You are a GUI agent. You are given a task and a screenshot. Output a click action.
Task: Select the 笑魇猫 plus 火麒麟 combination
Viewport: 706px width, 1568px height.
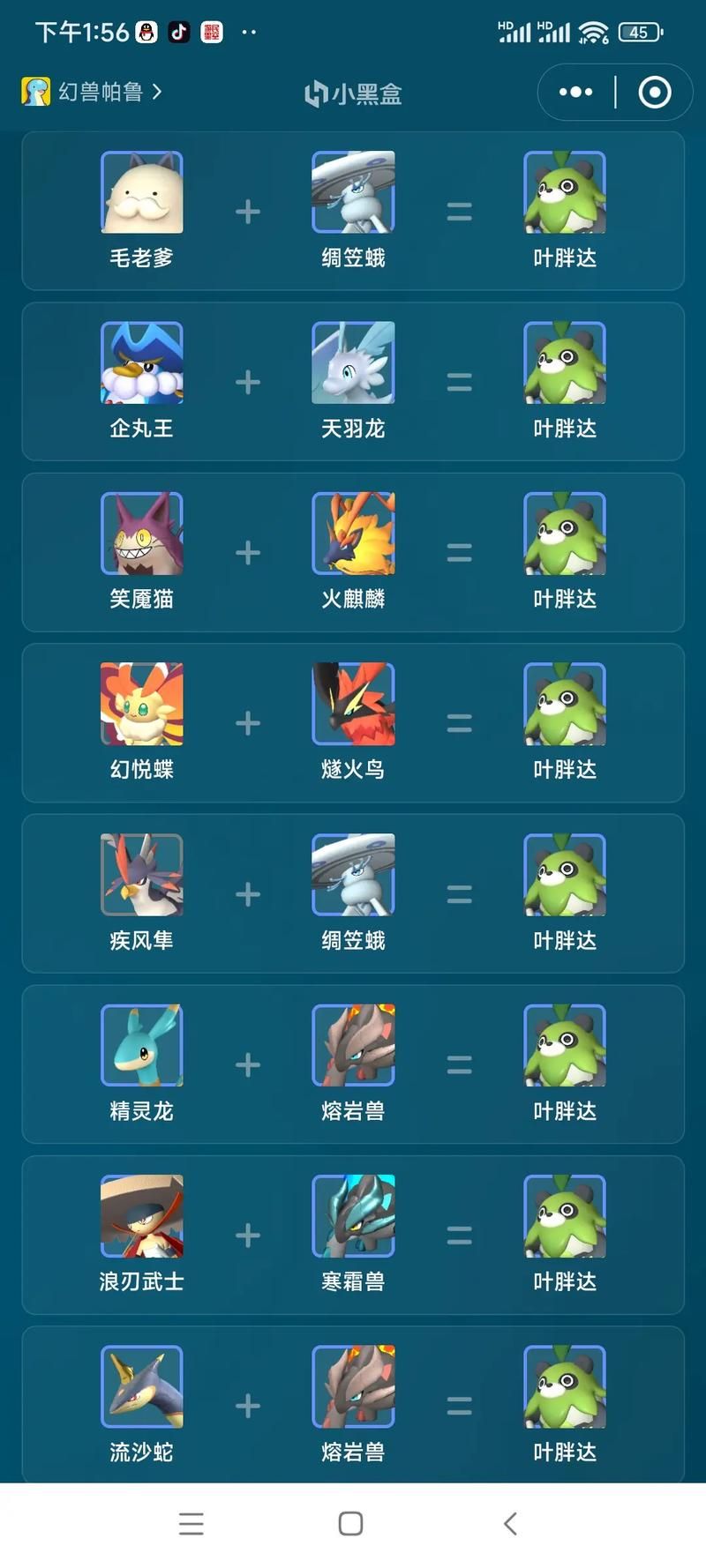pos(353,552)
